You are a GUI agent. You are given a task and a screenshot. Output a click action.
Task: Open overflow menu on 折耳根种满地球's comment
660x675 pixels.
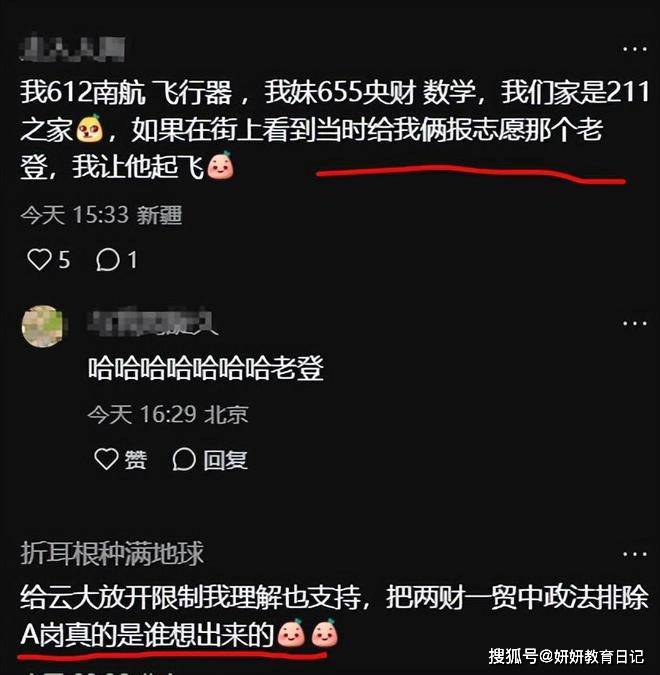pyautogui.click(x=634, y=552)
